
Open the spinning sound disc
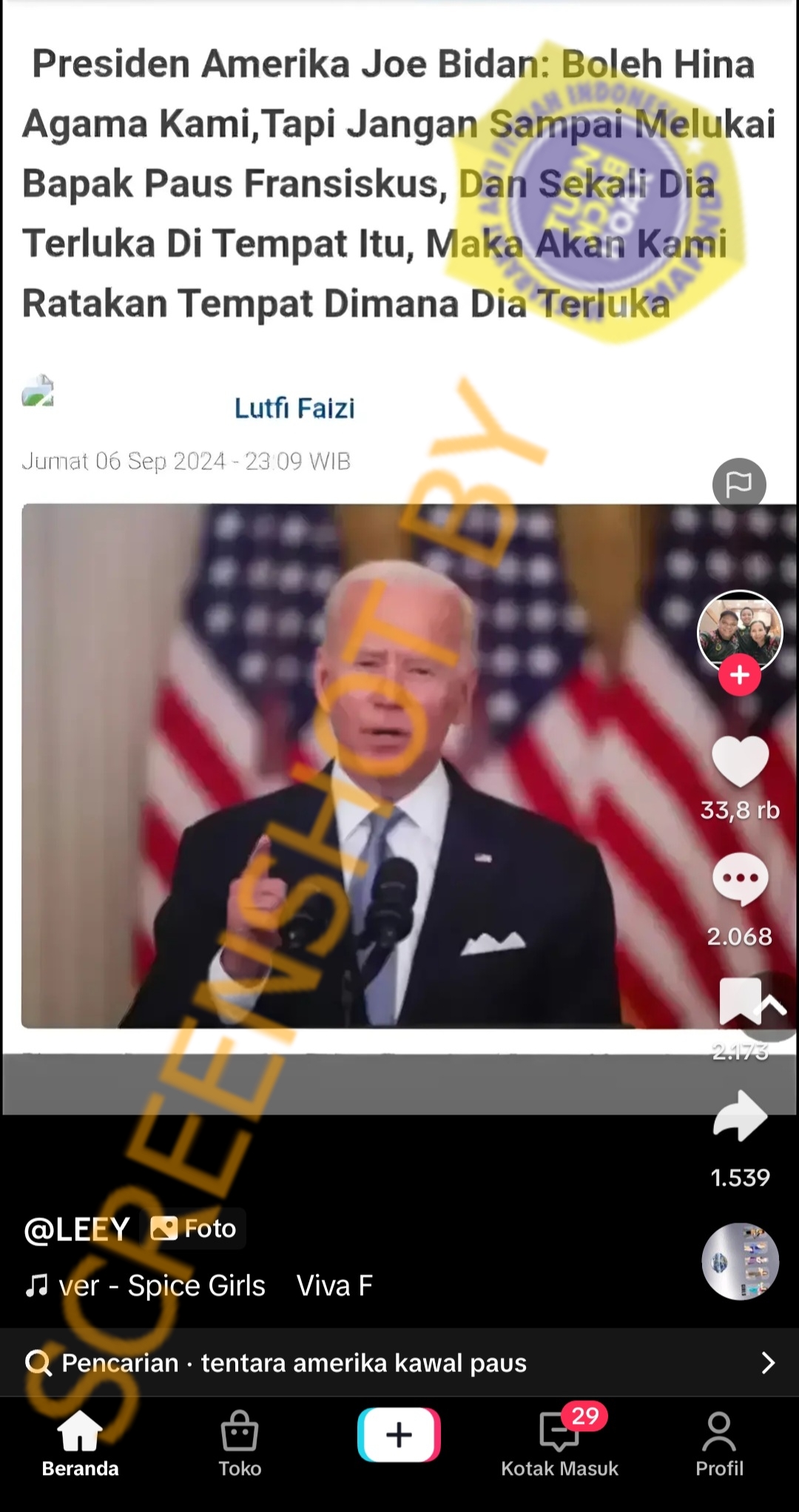740,1261
